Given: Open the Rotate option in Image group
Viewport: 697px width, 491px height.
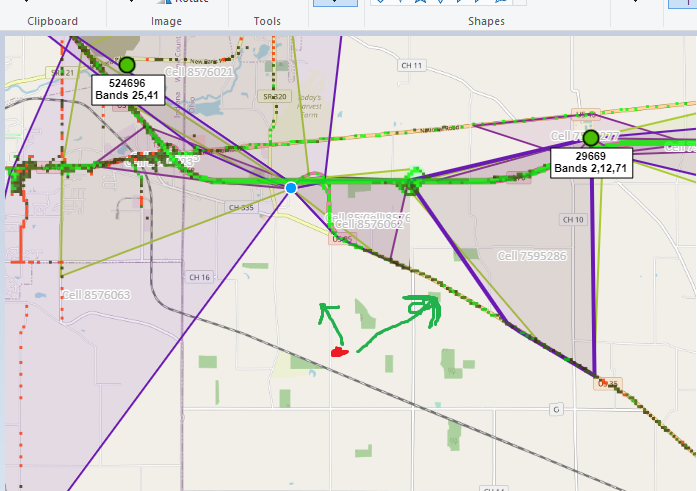Looking at the screenshot, I should point(188,2).
